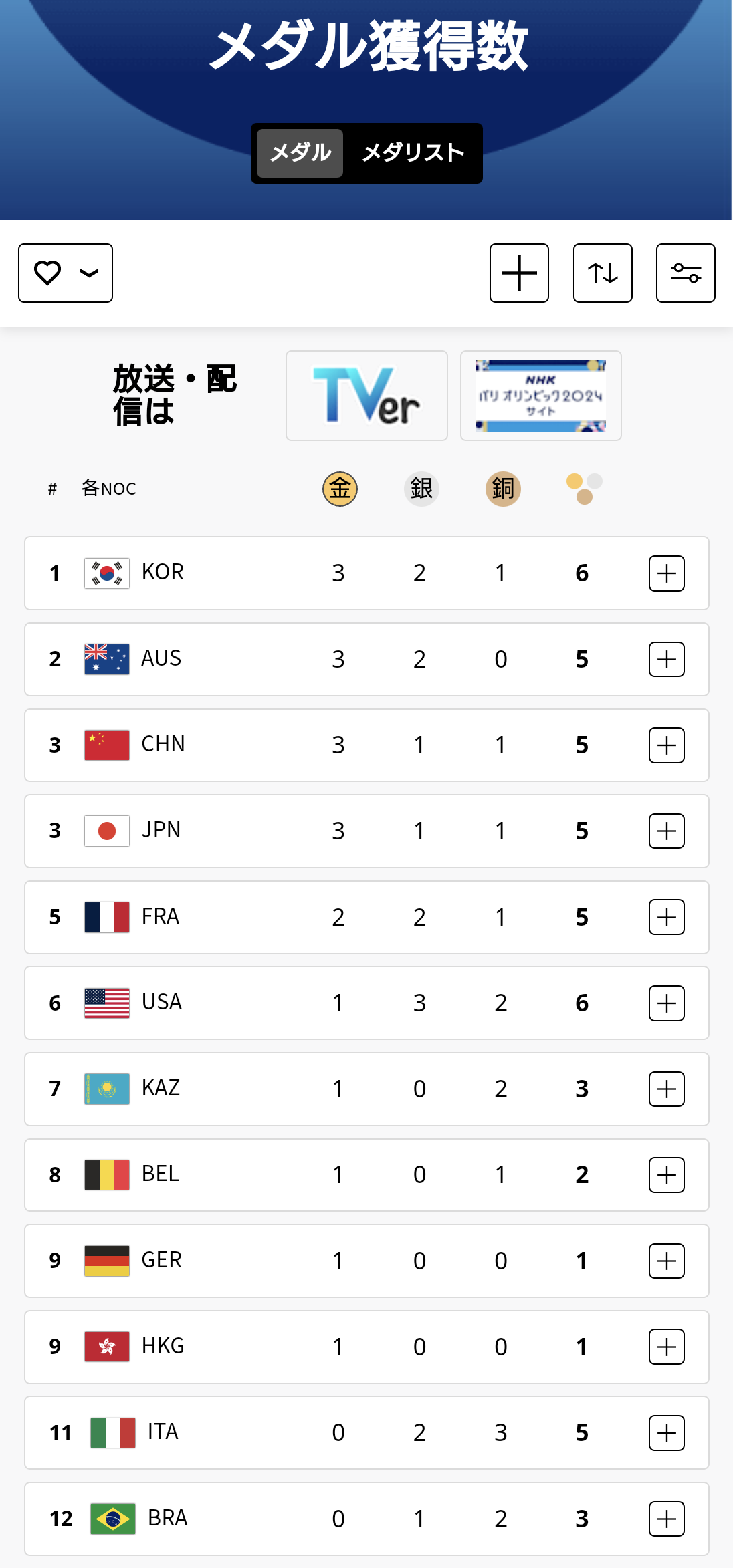Open the NHK Paris Olympics 2024 site
Screen dimensions: 733x1568
pyautogui.click(x=541, y=396)
